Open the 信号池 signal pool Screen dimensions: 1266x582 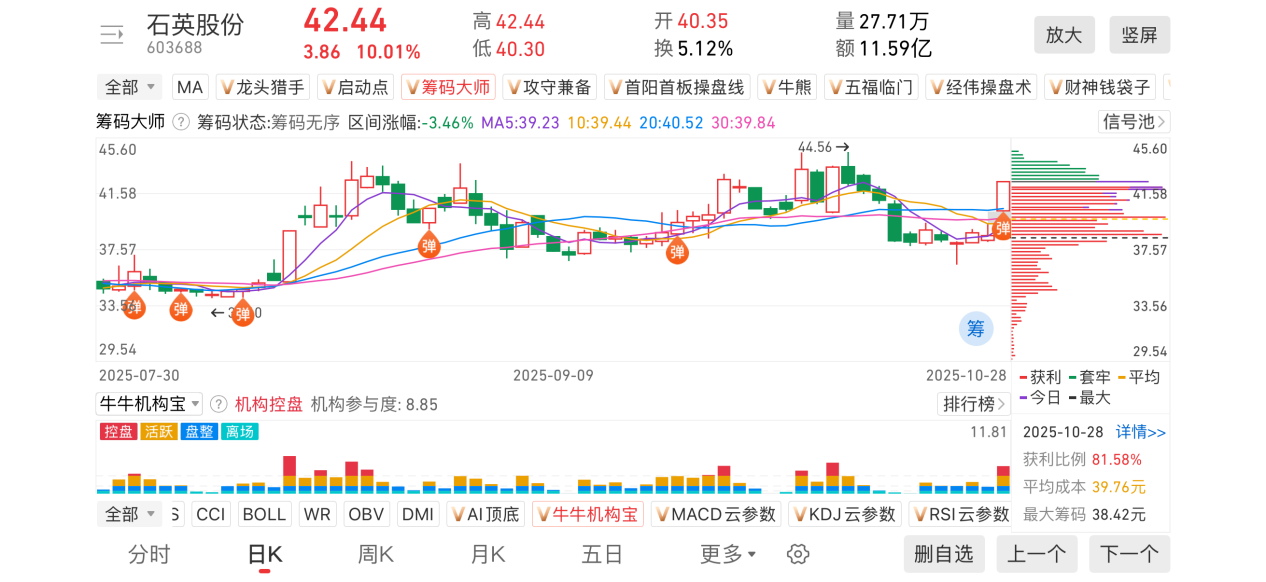1134,122
